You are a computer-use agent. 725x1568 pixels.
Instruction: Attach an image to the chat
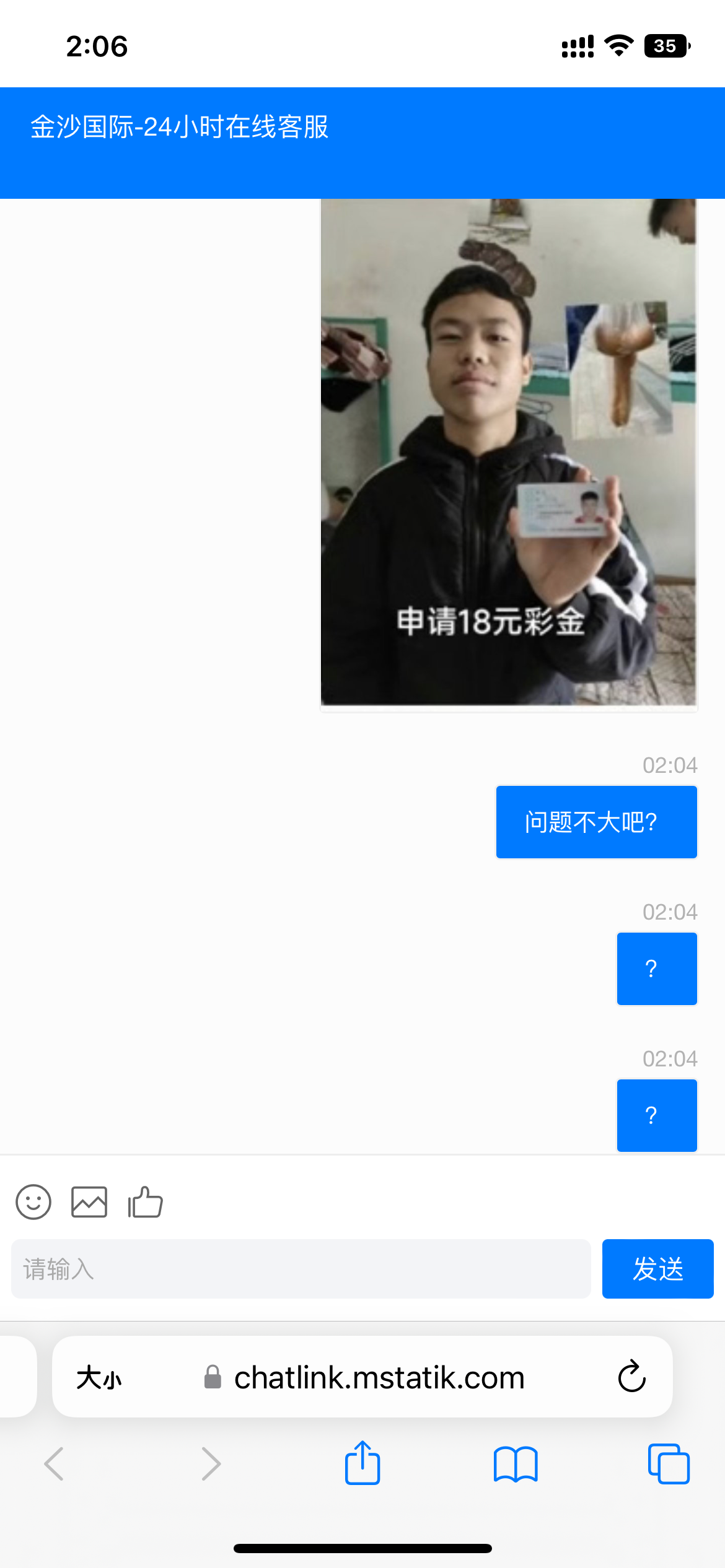(89, 1202)
